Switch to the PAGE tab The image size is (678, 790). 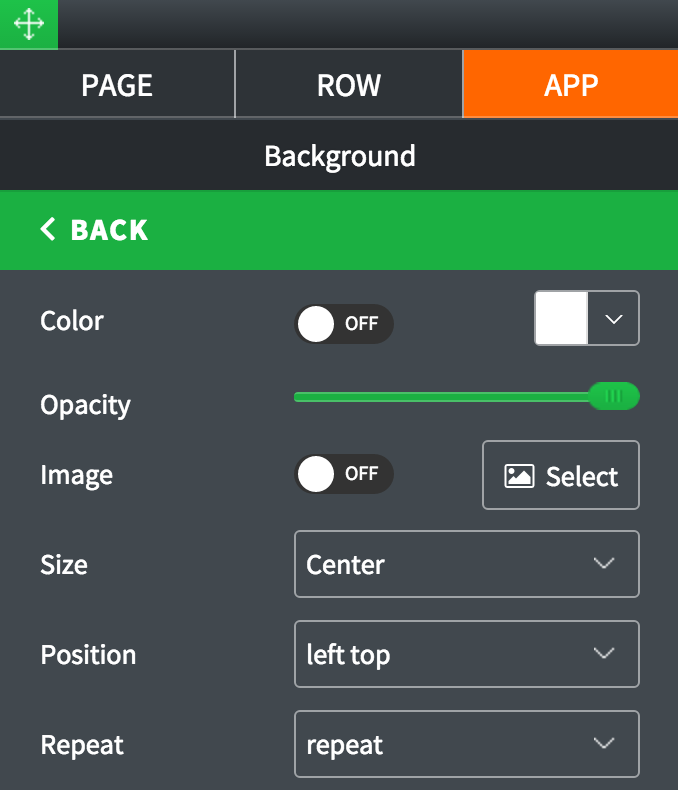point(117,85)
